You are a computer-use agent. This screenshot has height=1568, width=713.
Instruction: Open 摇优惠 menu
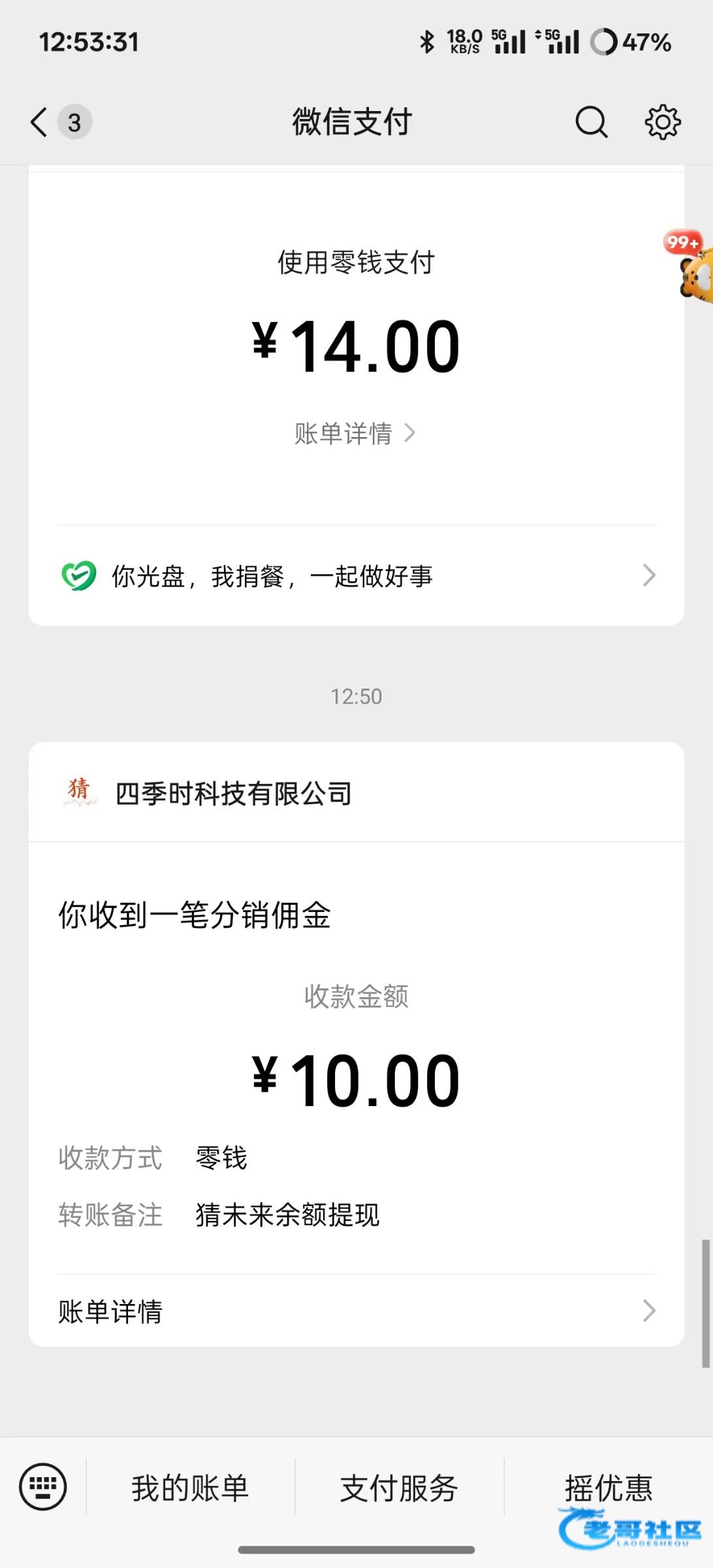pos(608,1488)
